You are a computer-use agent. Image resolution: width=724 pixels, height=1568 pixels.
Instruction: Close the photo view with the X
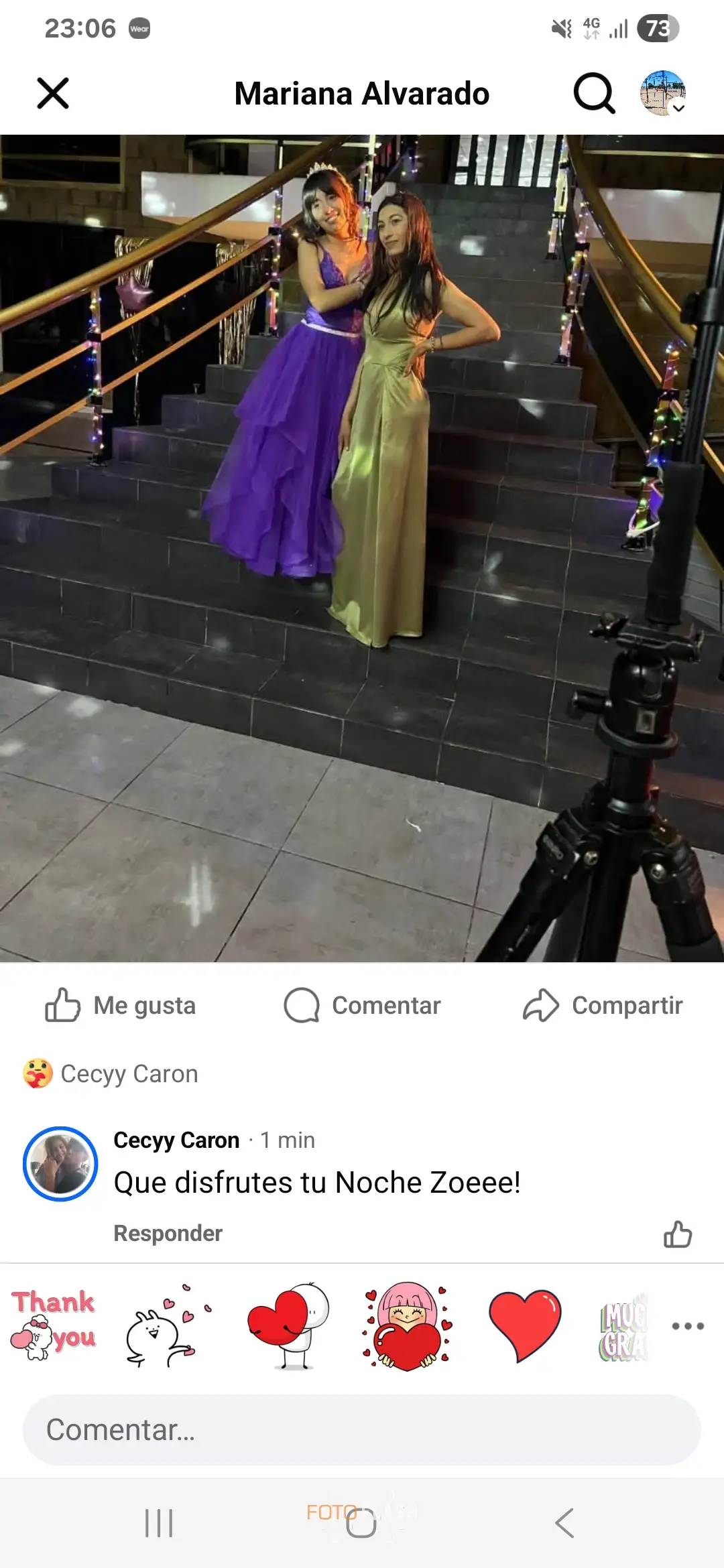53,93
